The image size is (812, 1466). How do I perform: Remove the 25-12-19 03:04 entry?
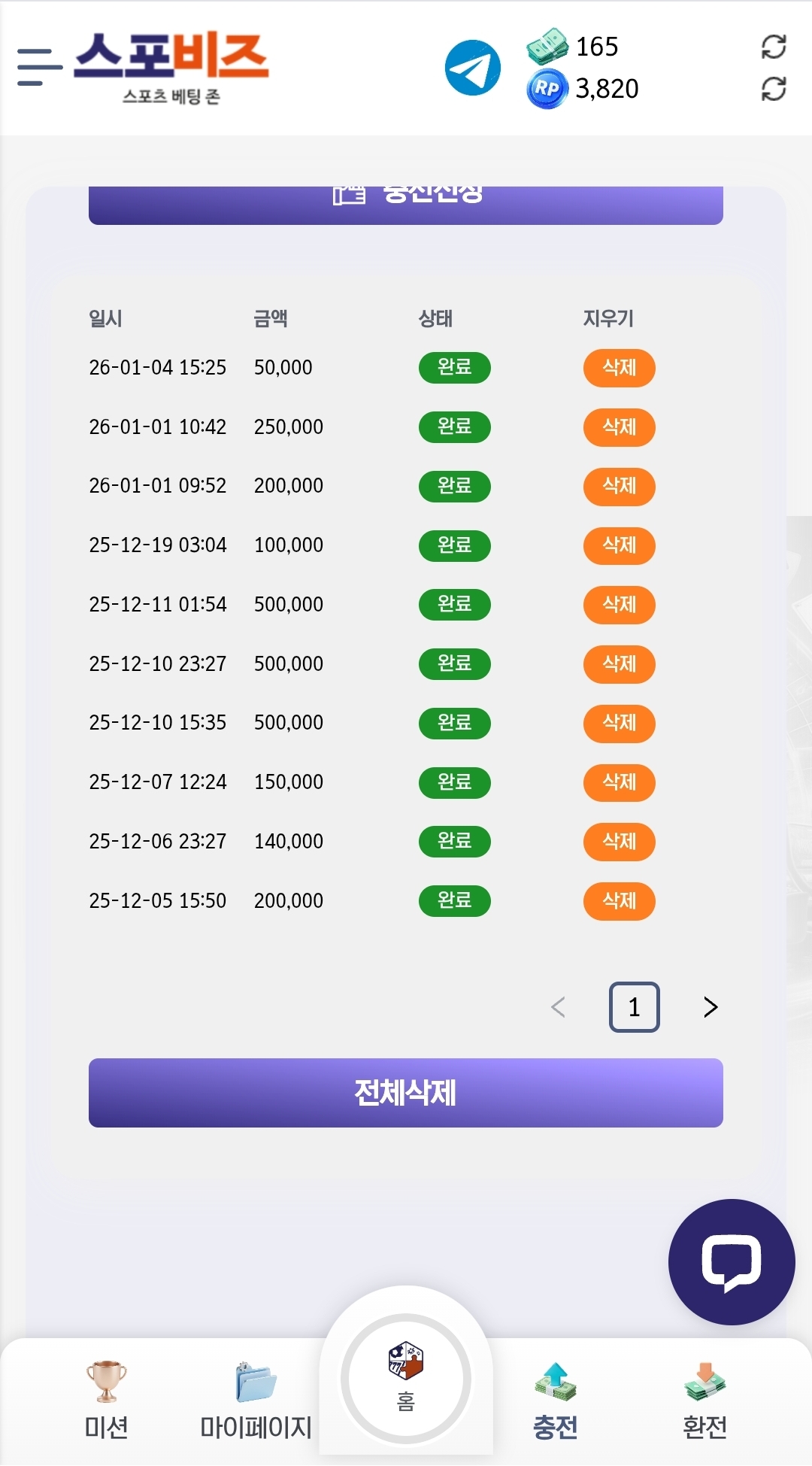(x=619, y=545)
